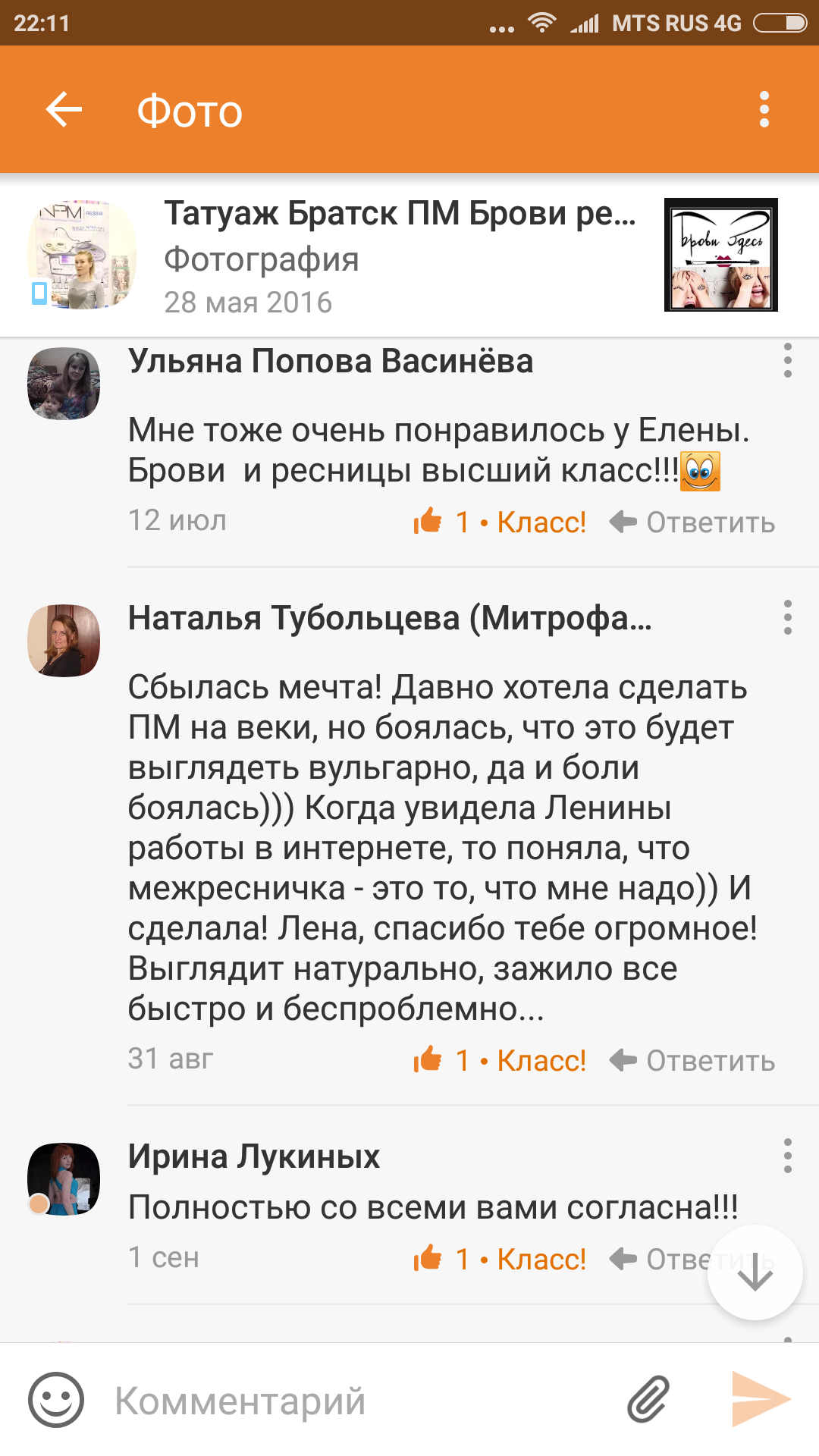Open options for Ульяна Попова Васинёва's comment
Image resolution: width=819 pixels, height=1456 pixels.
[788, 361]
